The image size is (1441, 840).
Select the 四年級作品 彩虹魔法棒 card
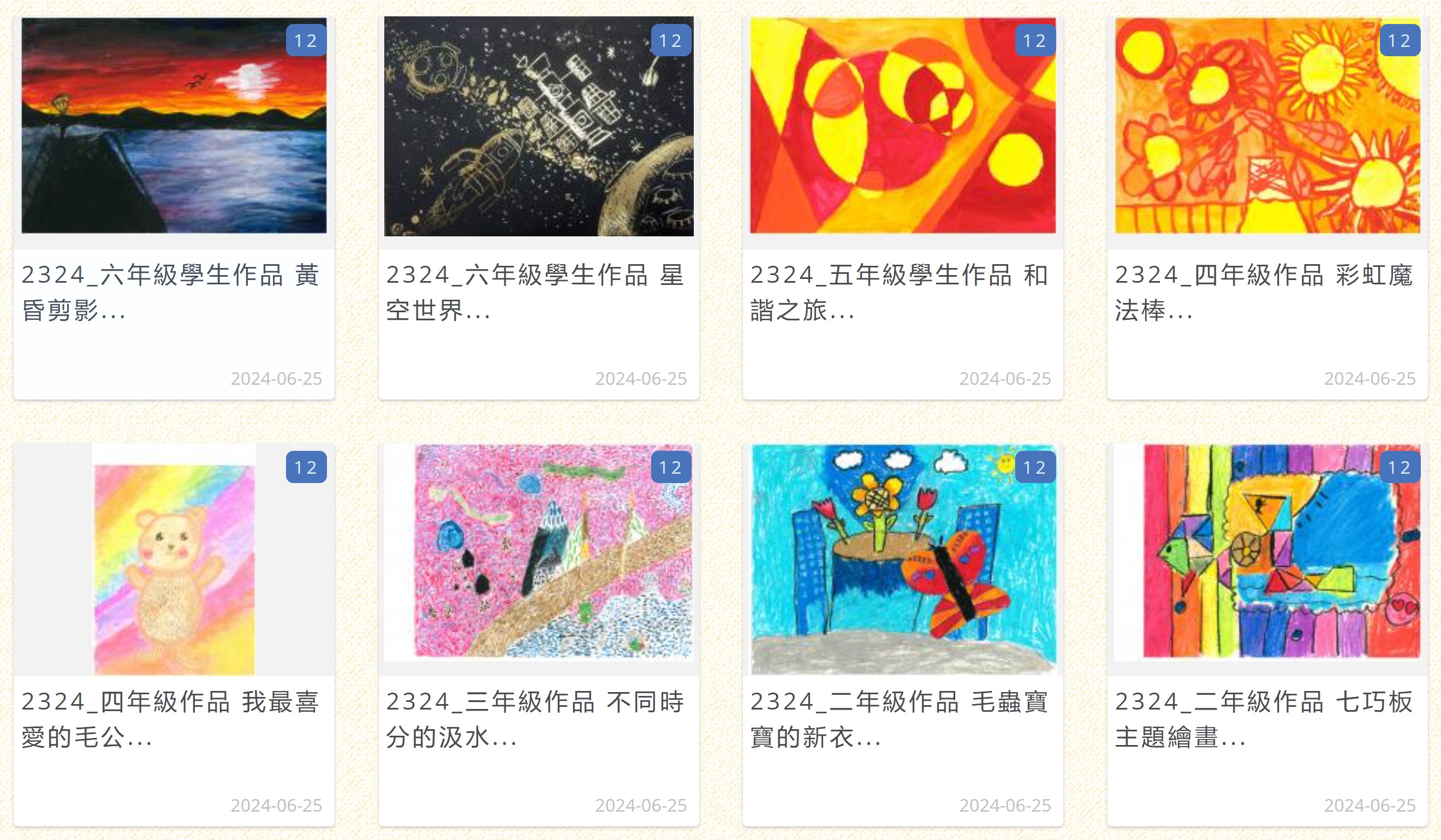[x=1267, y=126]
